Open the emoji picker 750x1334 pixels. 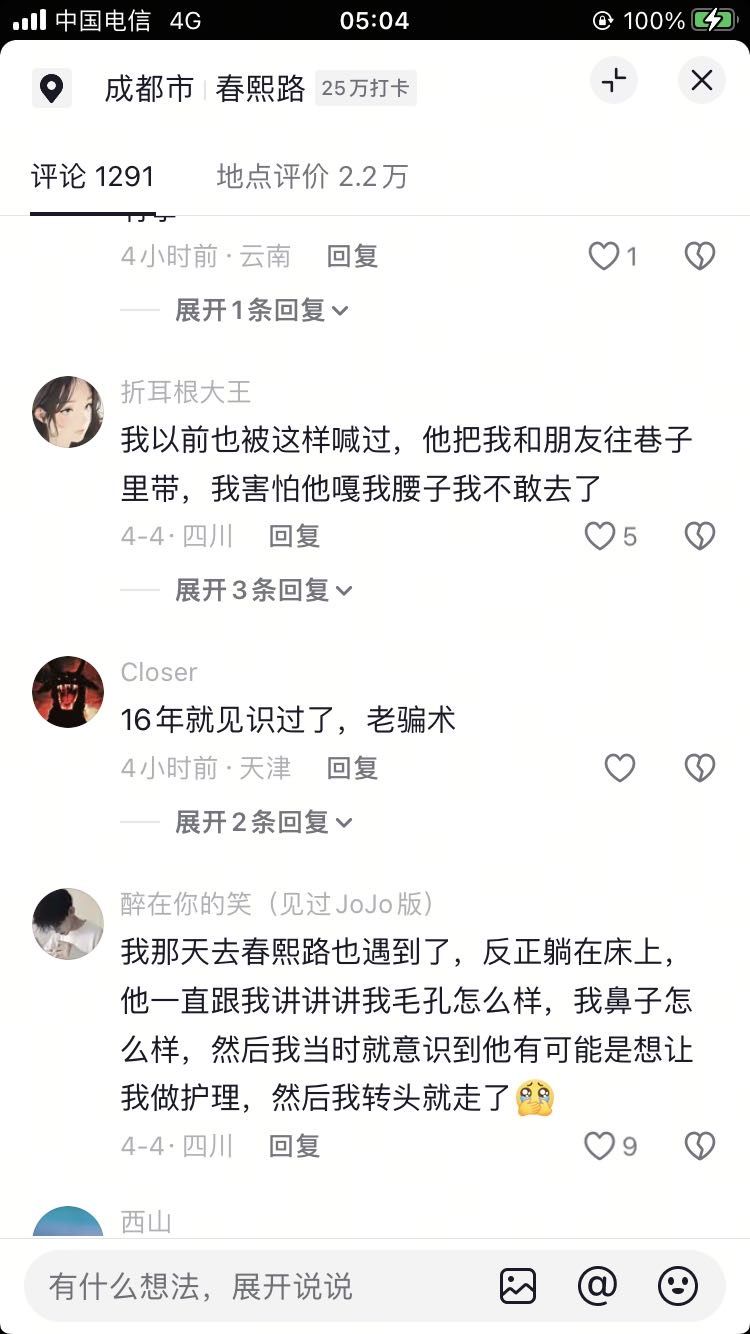[678, 1286]
